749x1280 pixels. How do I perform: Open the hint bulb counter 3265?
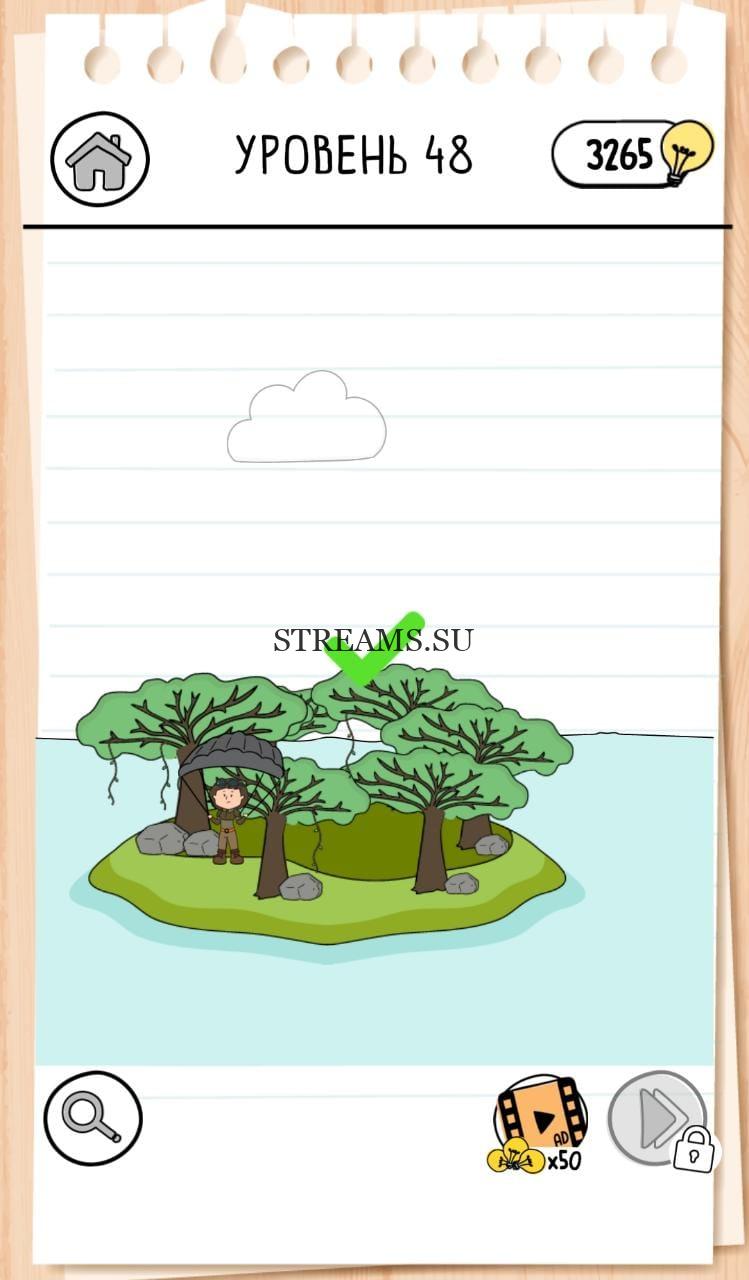click(x=631, y=155)
